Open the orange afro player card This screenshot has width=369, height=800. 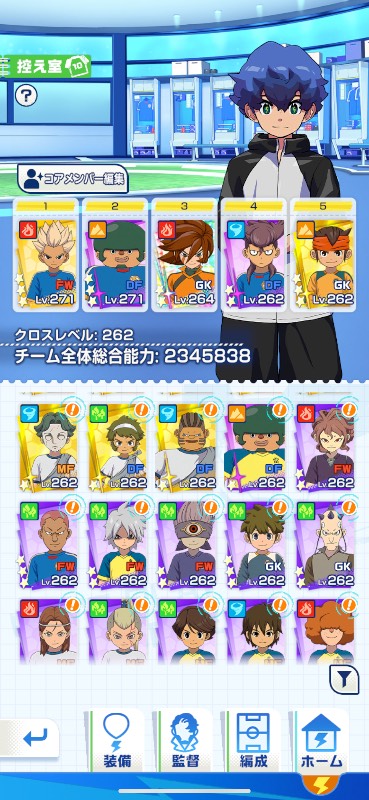pyautogui.click(x=325, y=631)
